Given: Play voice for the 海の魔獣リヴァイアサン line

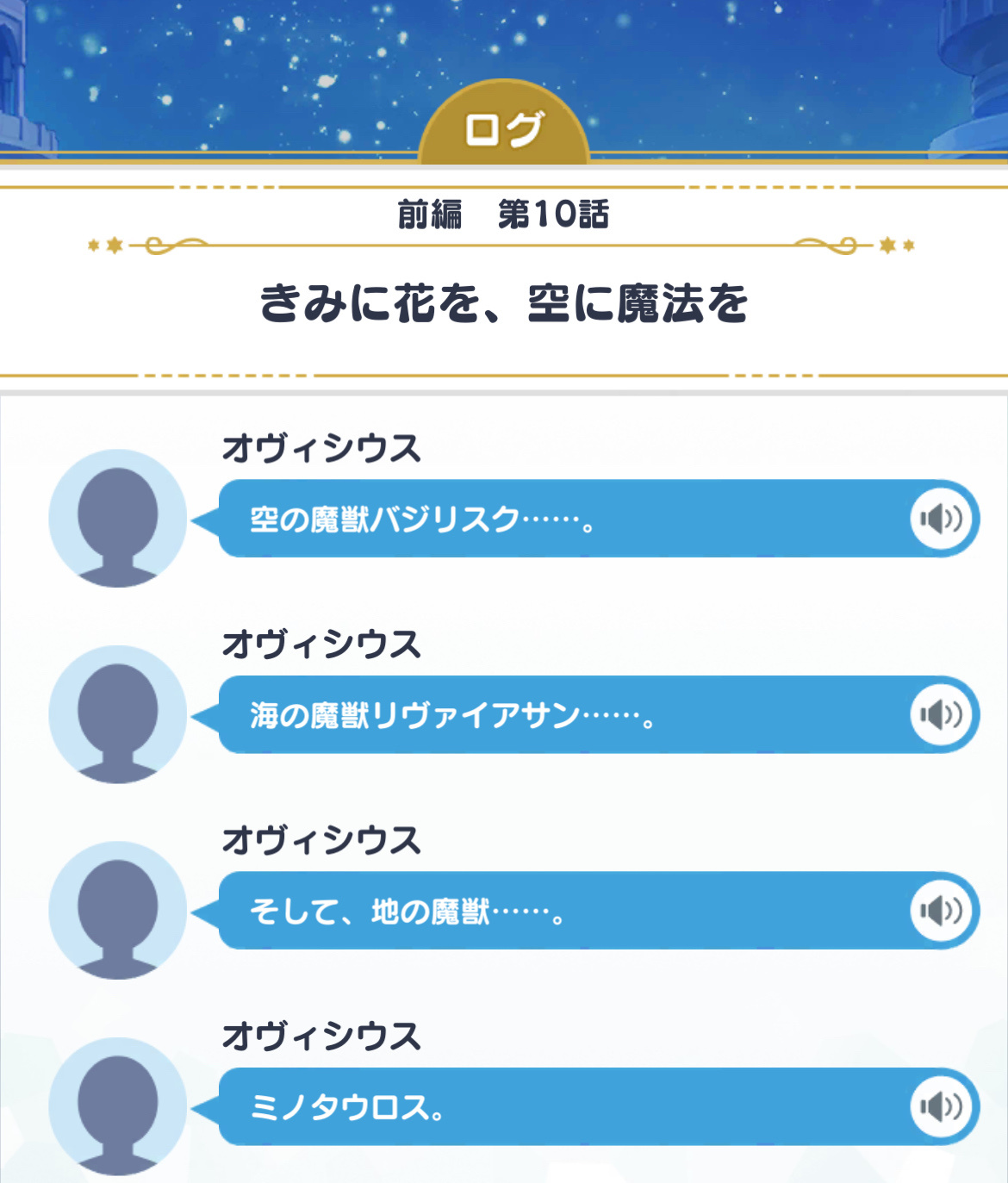Looking at the screenshot, I should coord(941,714).
